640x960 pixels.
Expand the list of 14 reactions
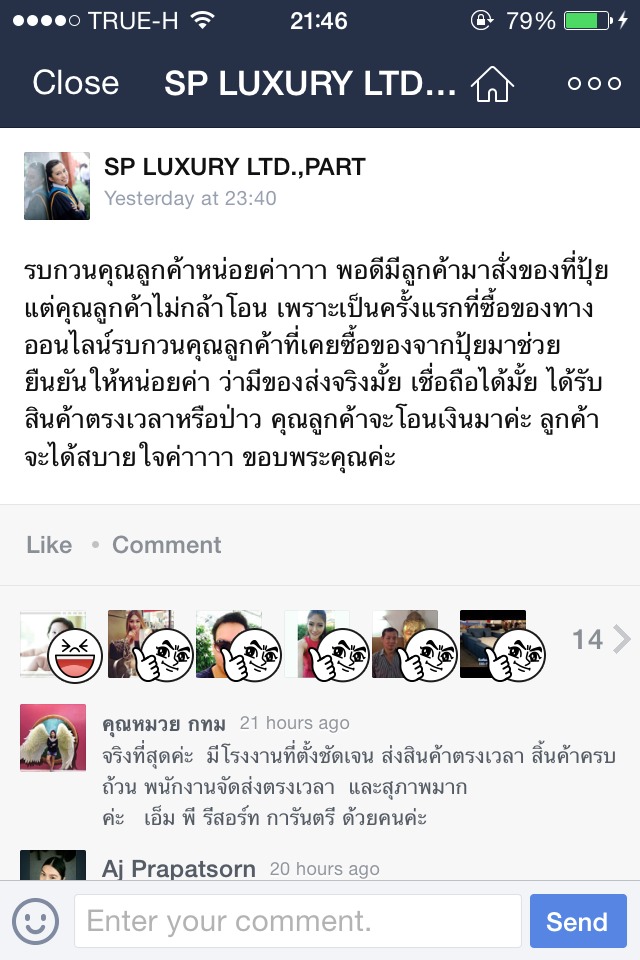pos(601,639)
